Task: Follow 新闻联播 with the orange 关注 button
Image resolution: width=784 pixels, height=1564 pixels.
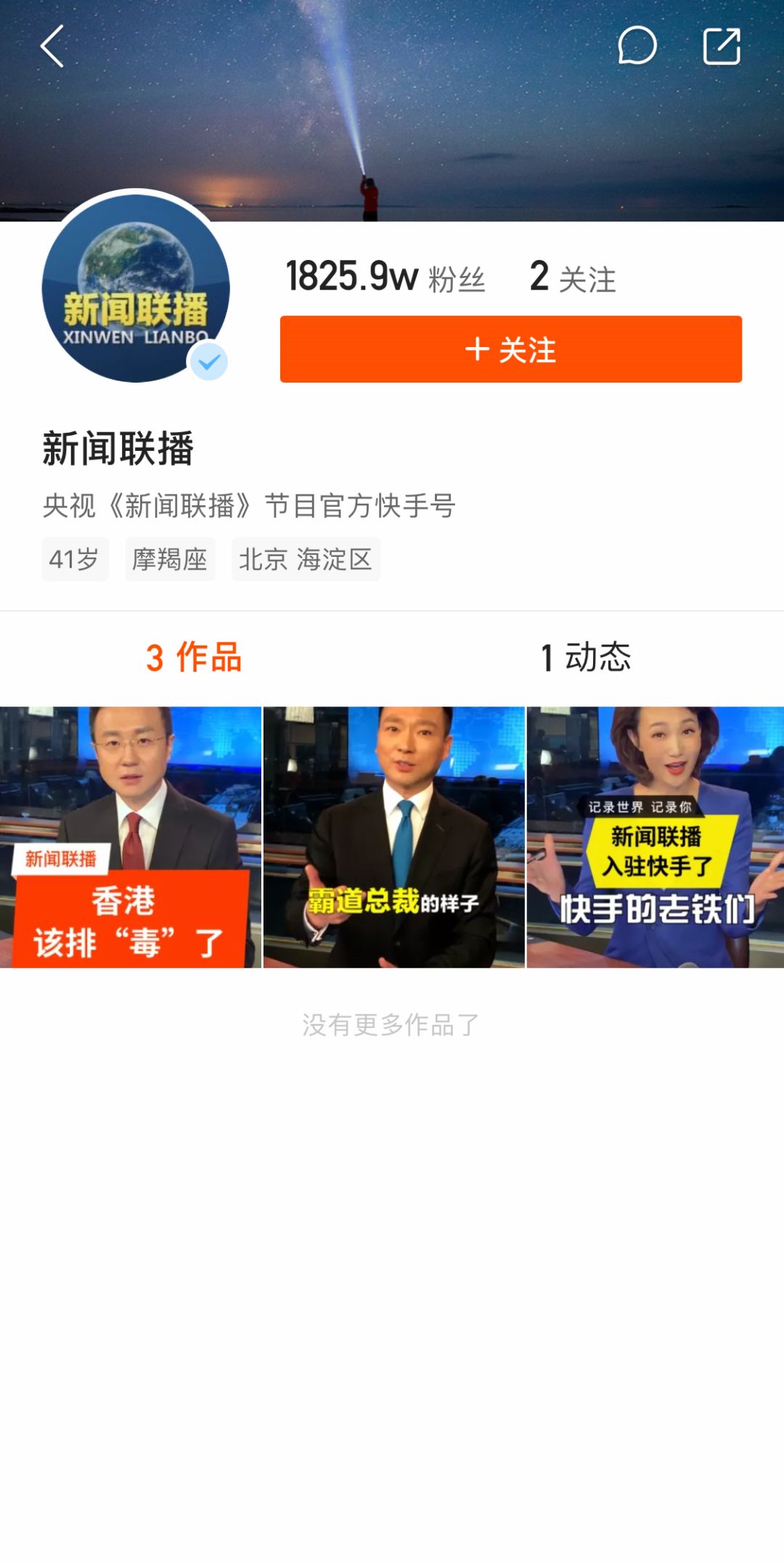Action: [510, 349]
